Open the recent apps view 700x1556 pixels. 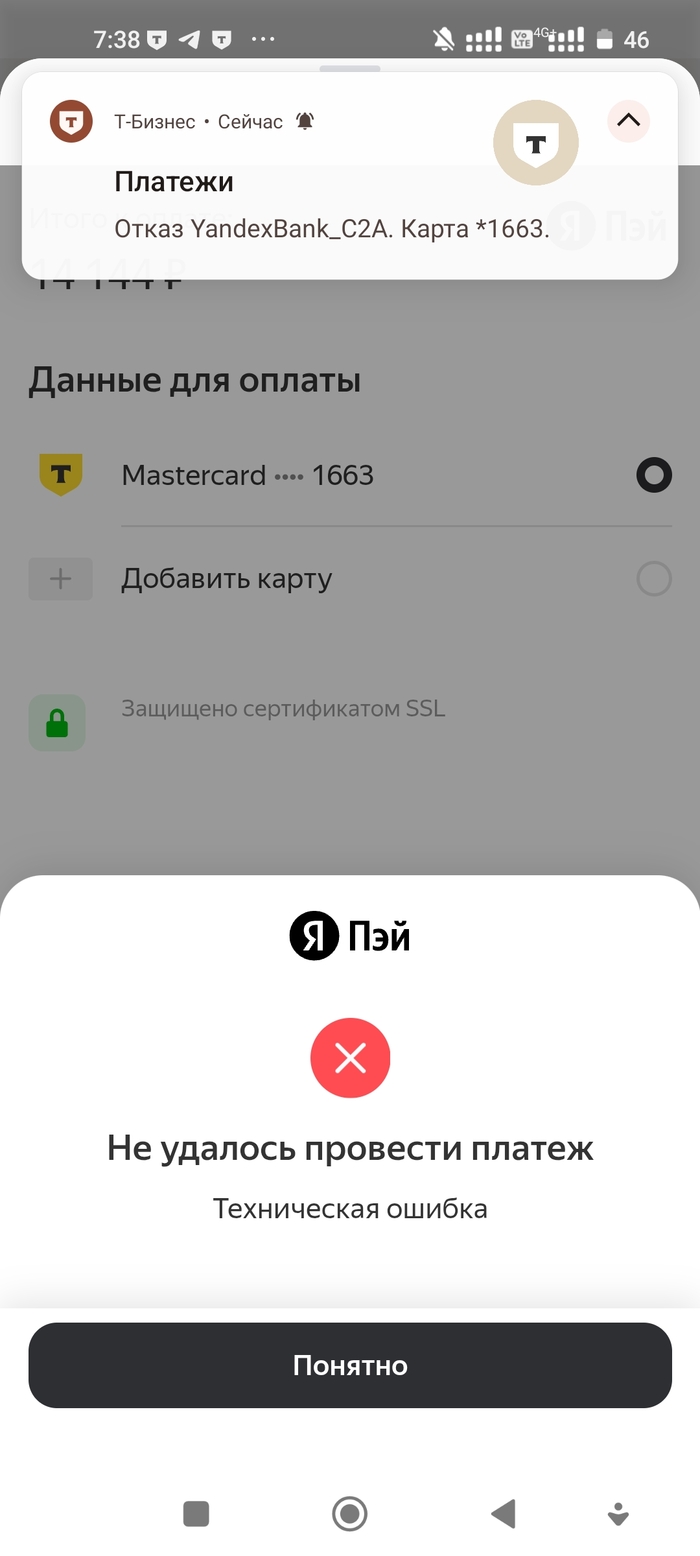tap(196, 1514)
